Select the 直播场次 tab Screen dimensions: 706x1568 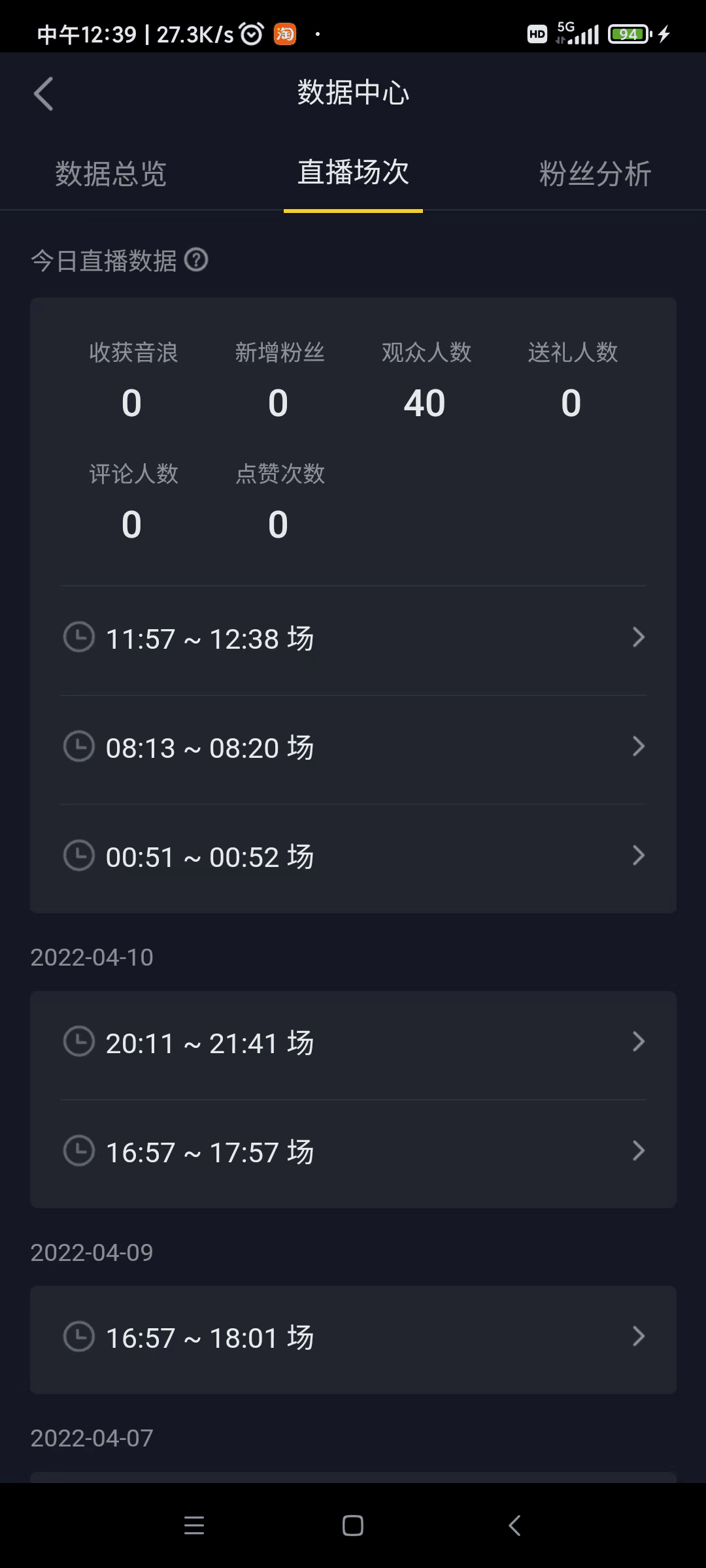click(353, 172)
